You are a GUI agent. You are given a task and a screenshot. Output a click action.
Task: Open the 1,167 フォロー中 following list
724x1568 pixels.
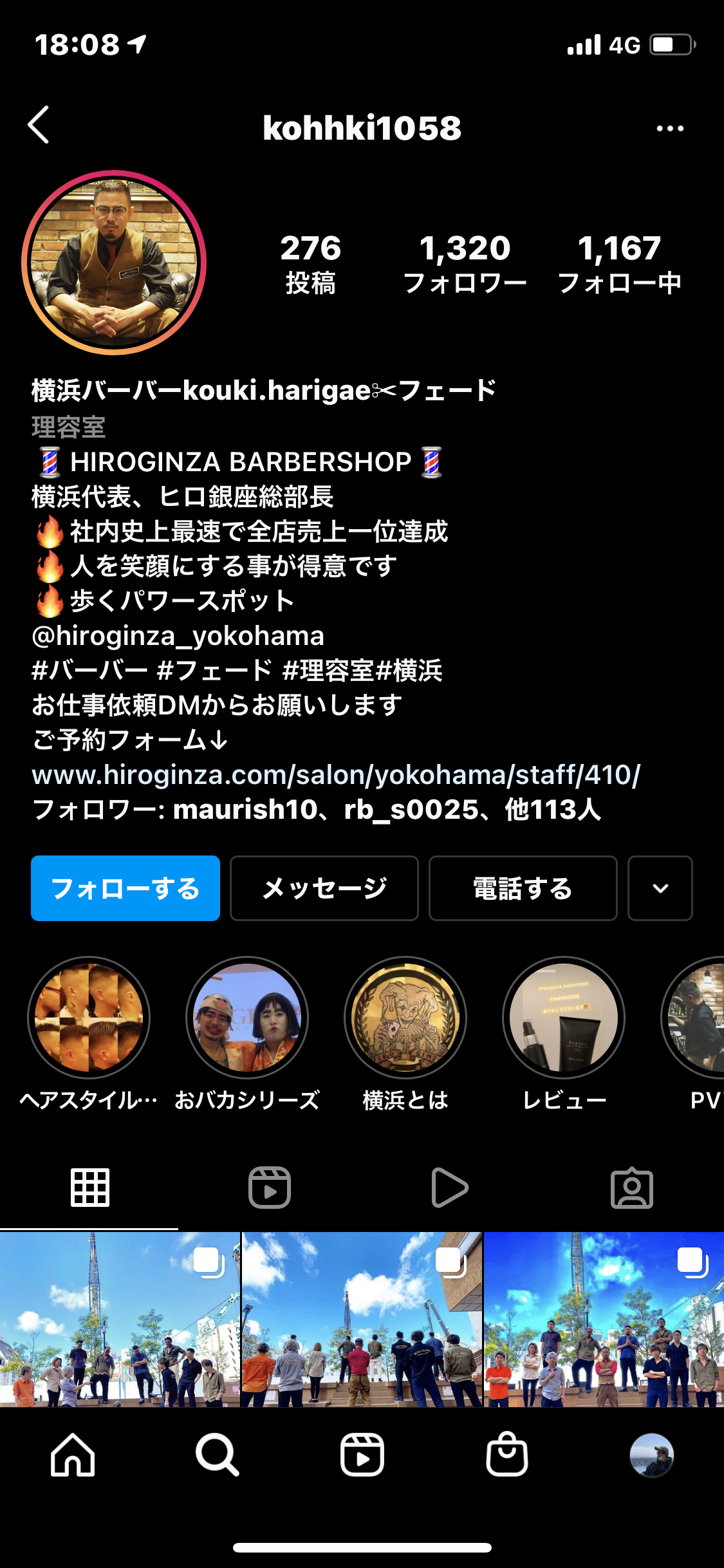click(619, 263)
